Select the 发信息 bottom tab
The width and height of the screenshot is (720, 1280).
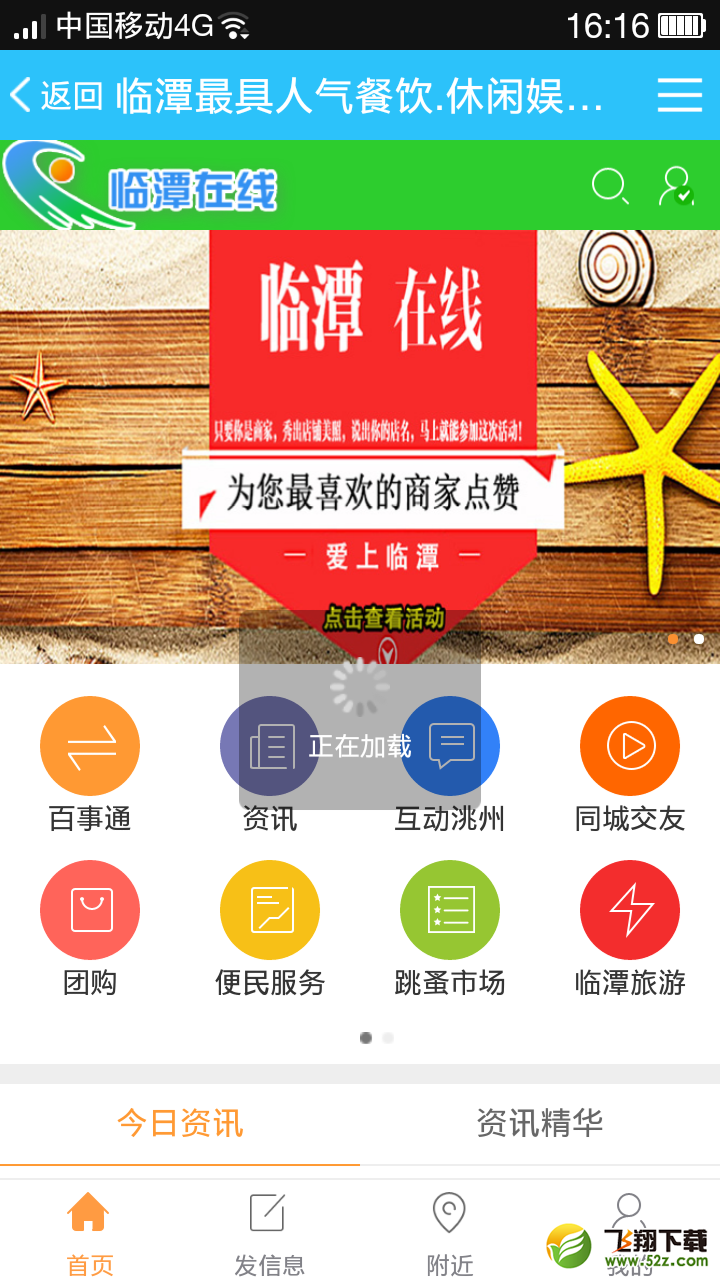pos(270,1232)
